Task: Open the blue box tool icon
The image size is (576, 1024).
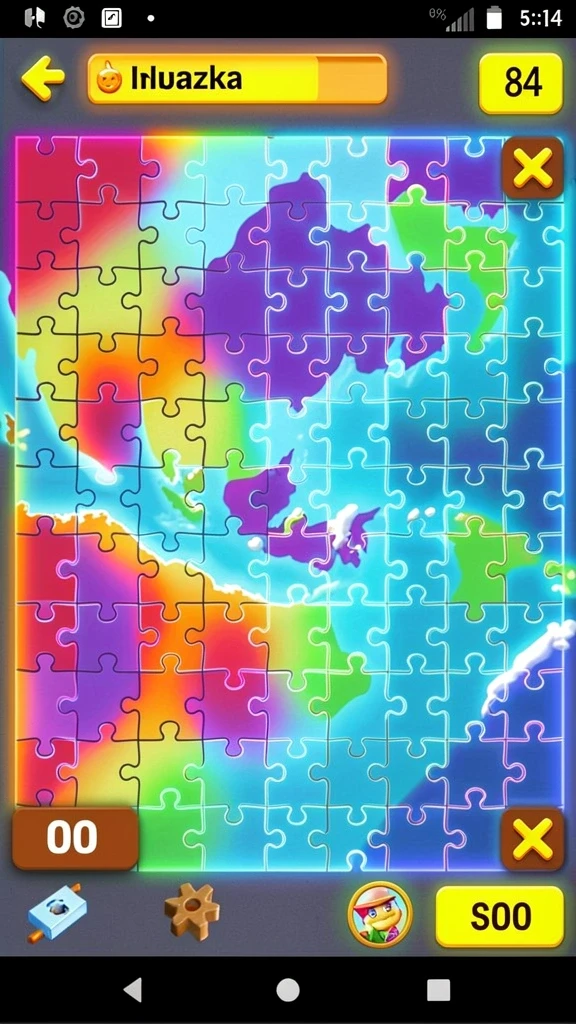Action: [56, 912]
